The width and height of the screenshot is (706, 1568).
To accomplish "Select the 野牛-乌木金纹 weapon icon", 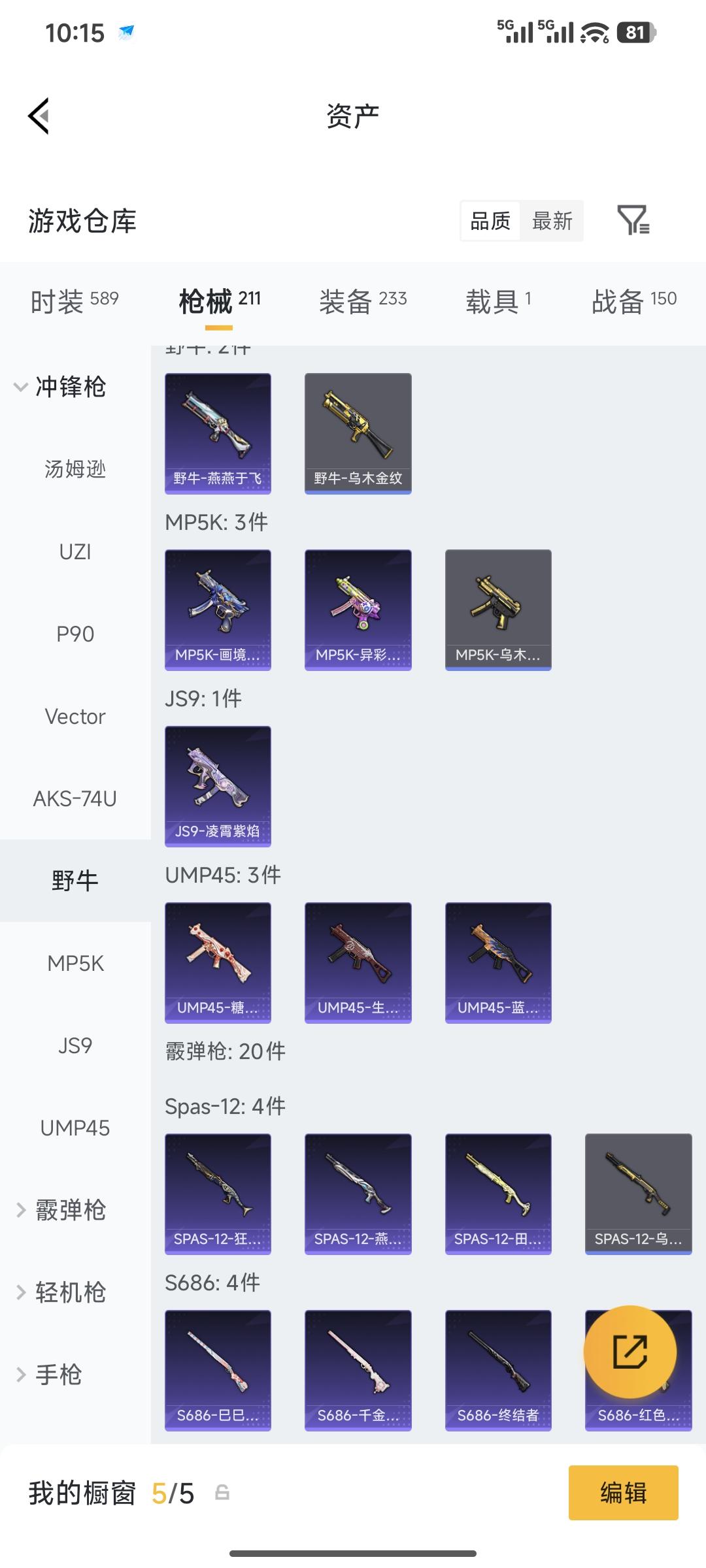I will (x=358, y=431).
